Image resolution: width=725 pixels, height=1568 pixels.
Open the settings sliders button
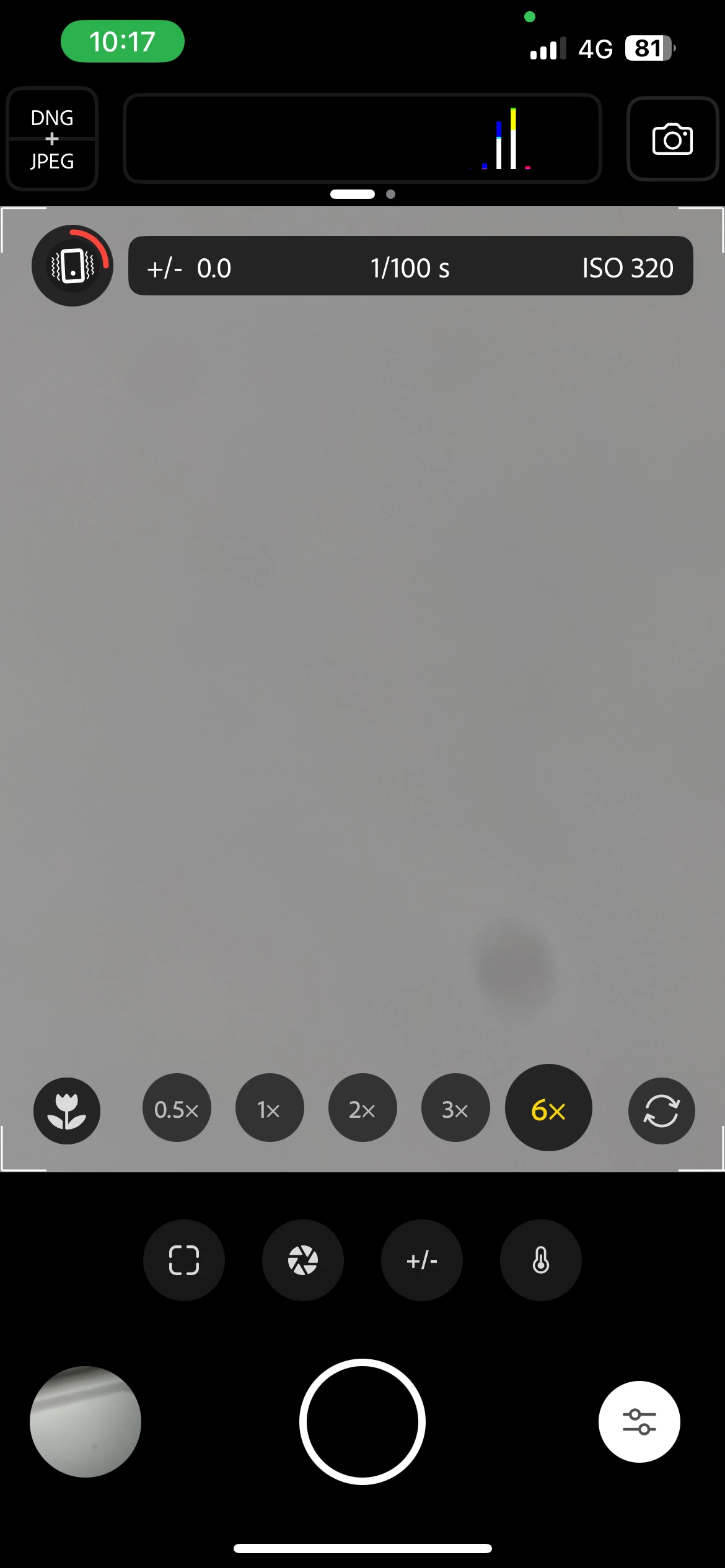click(x=639, y=1421)
